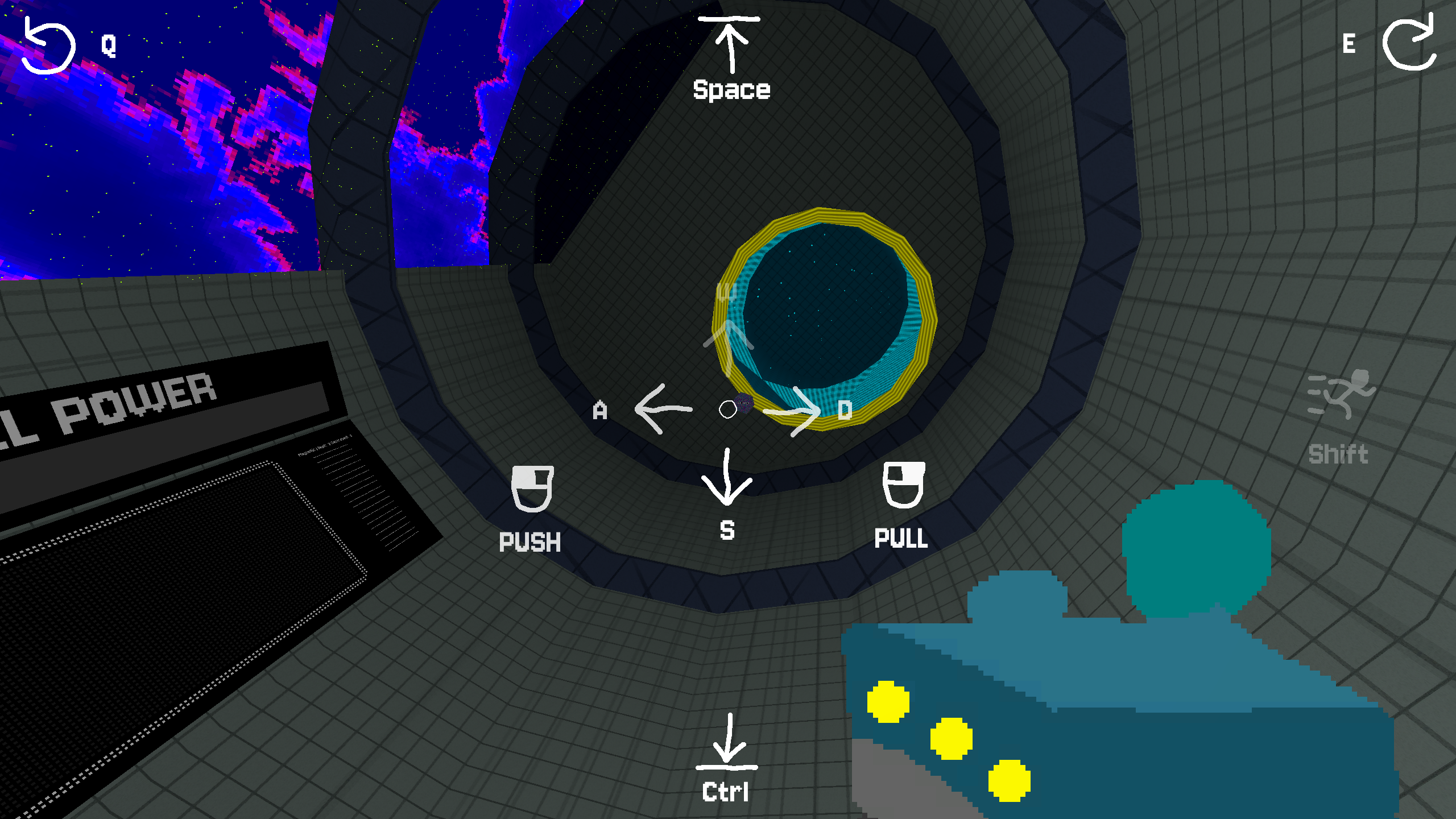This screenshot has height=819, width=1456.
Task: Tap the PUSH mouse icon
Action: click(x=532, y=489)
